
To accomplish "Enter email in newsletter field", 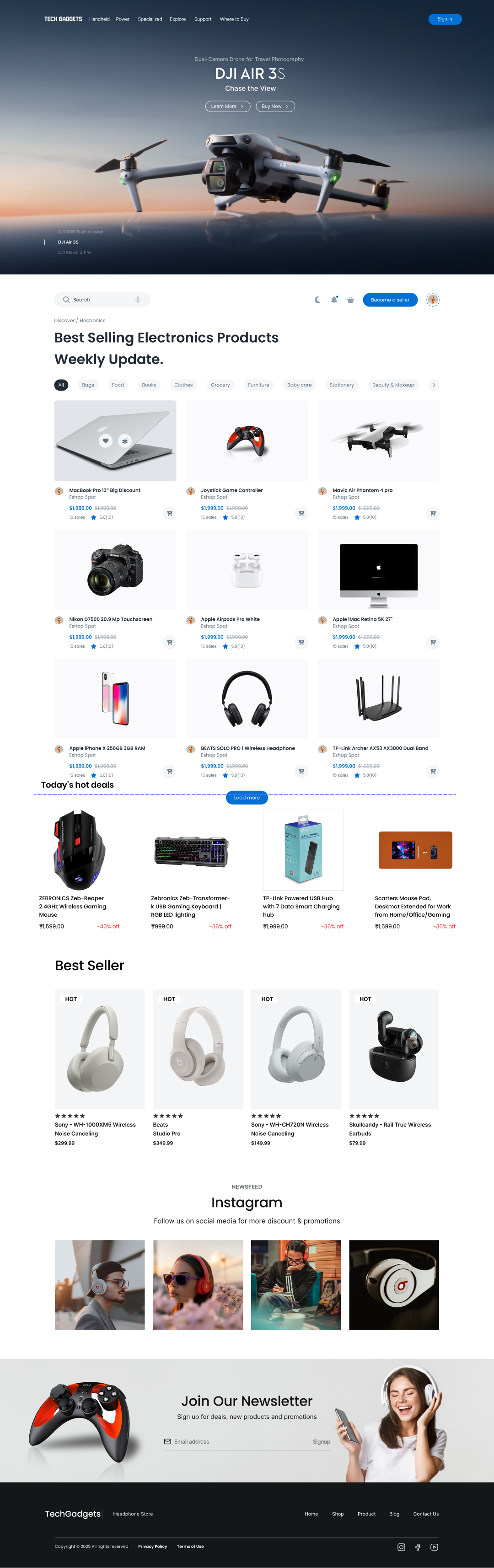I will pyautogui.click(x=237, y=1441).
